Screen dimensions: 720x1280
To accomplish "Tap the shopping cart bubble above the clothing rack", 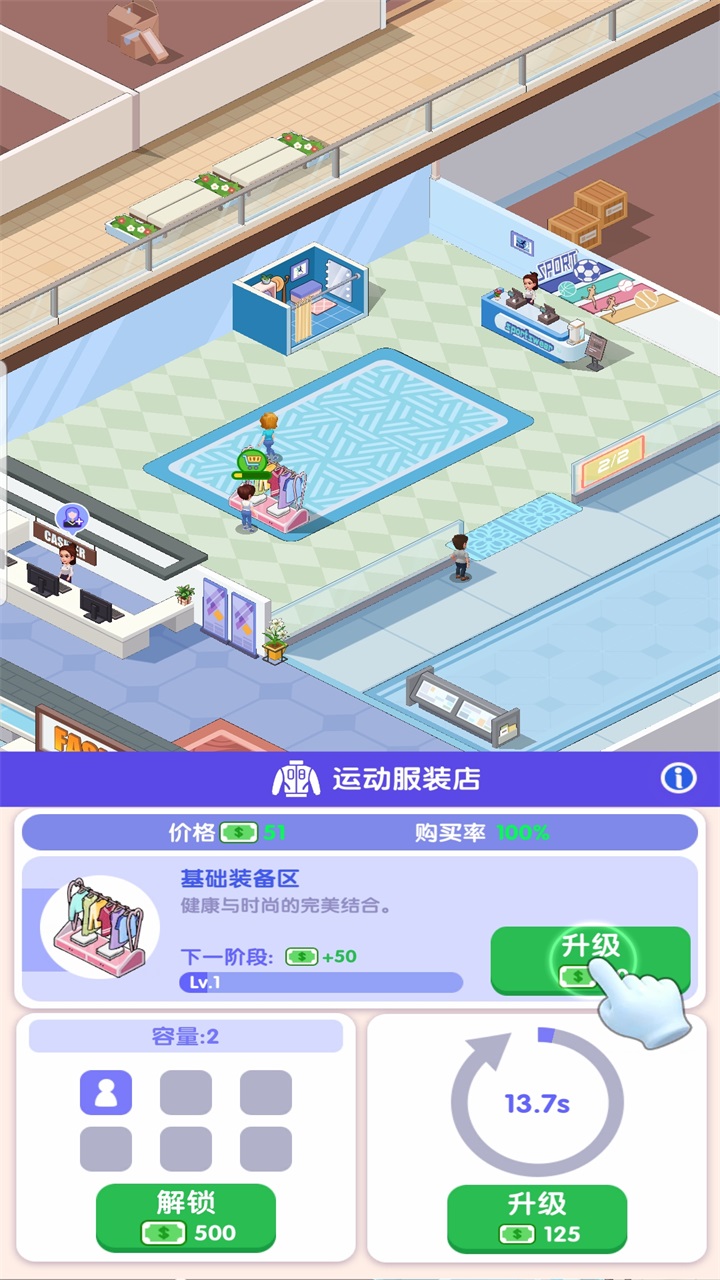I will tap(253, 463).
